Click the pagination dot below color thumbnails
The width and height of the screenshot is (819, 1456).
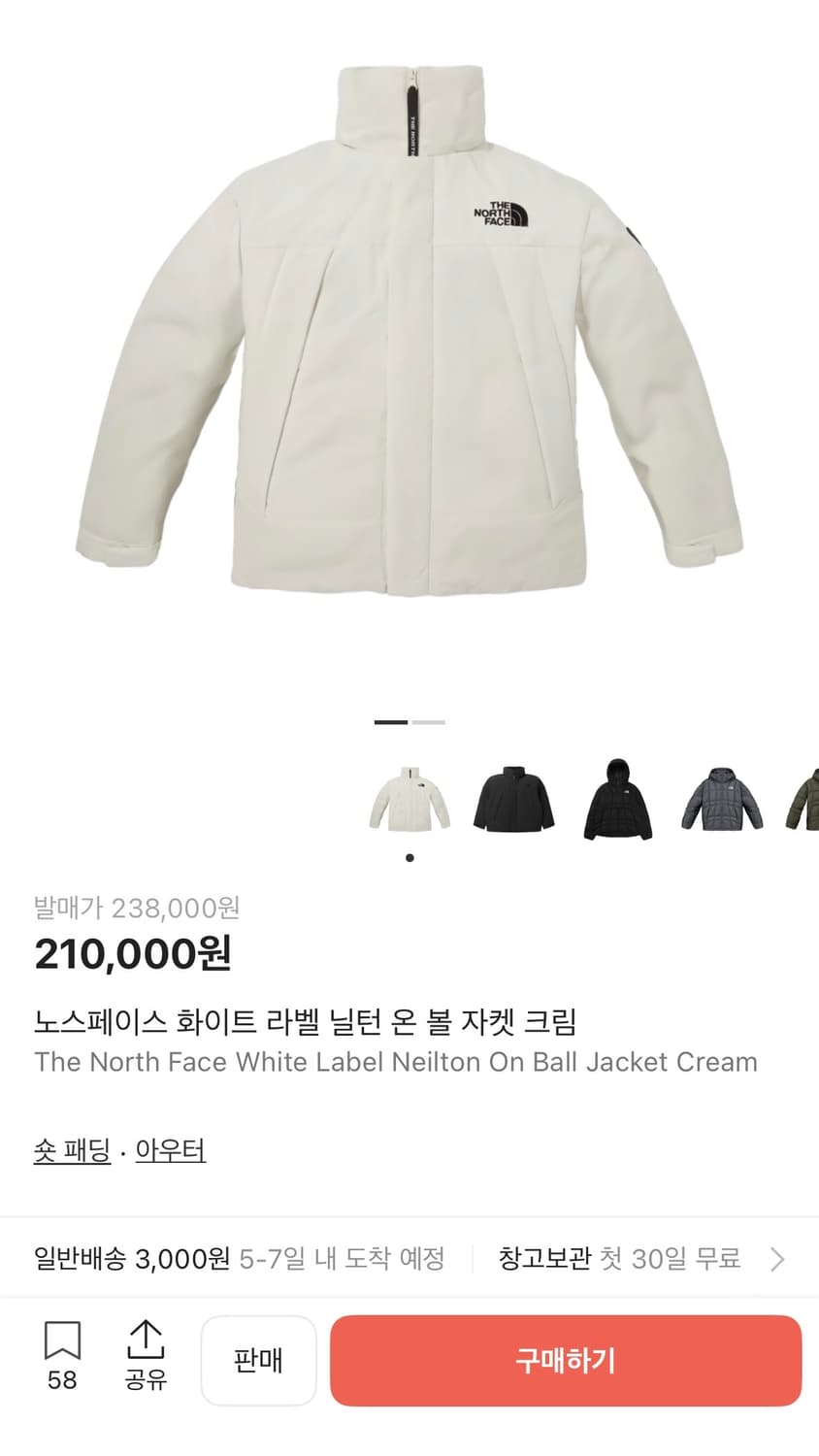pos(409,857)
